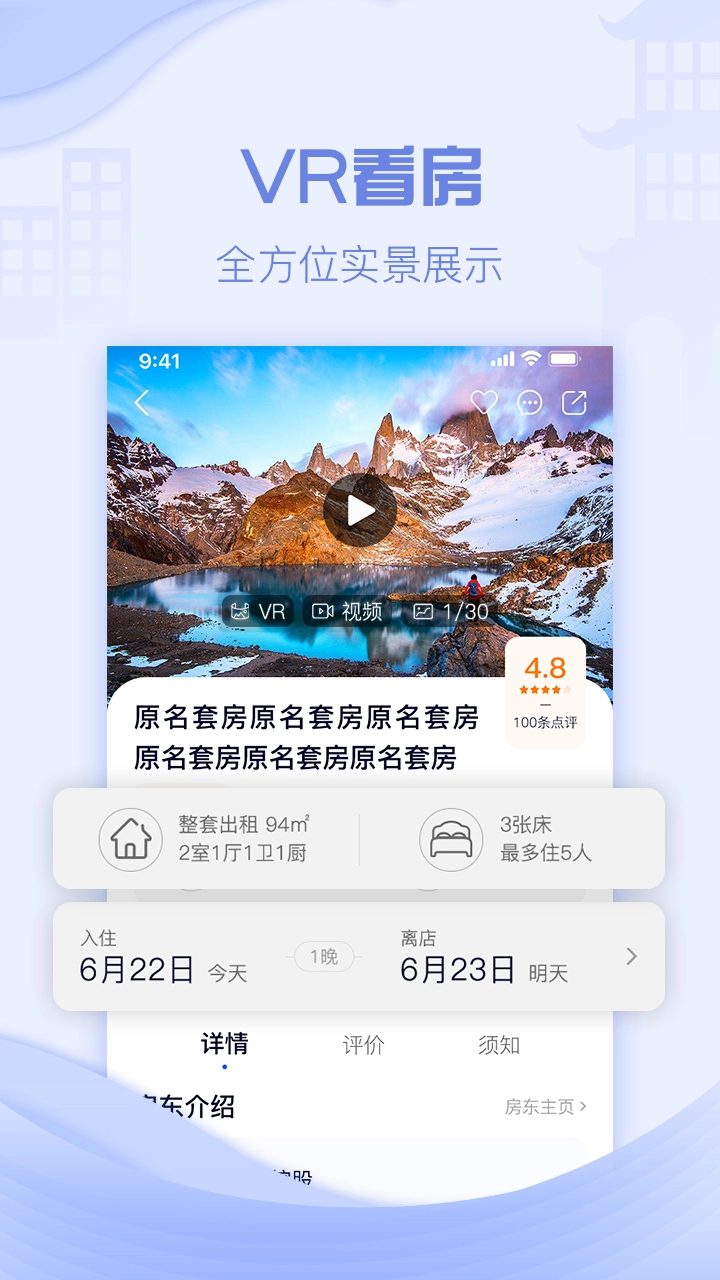
Task: Play the cover video with center play button
Action: point(358,510)
